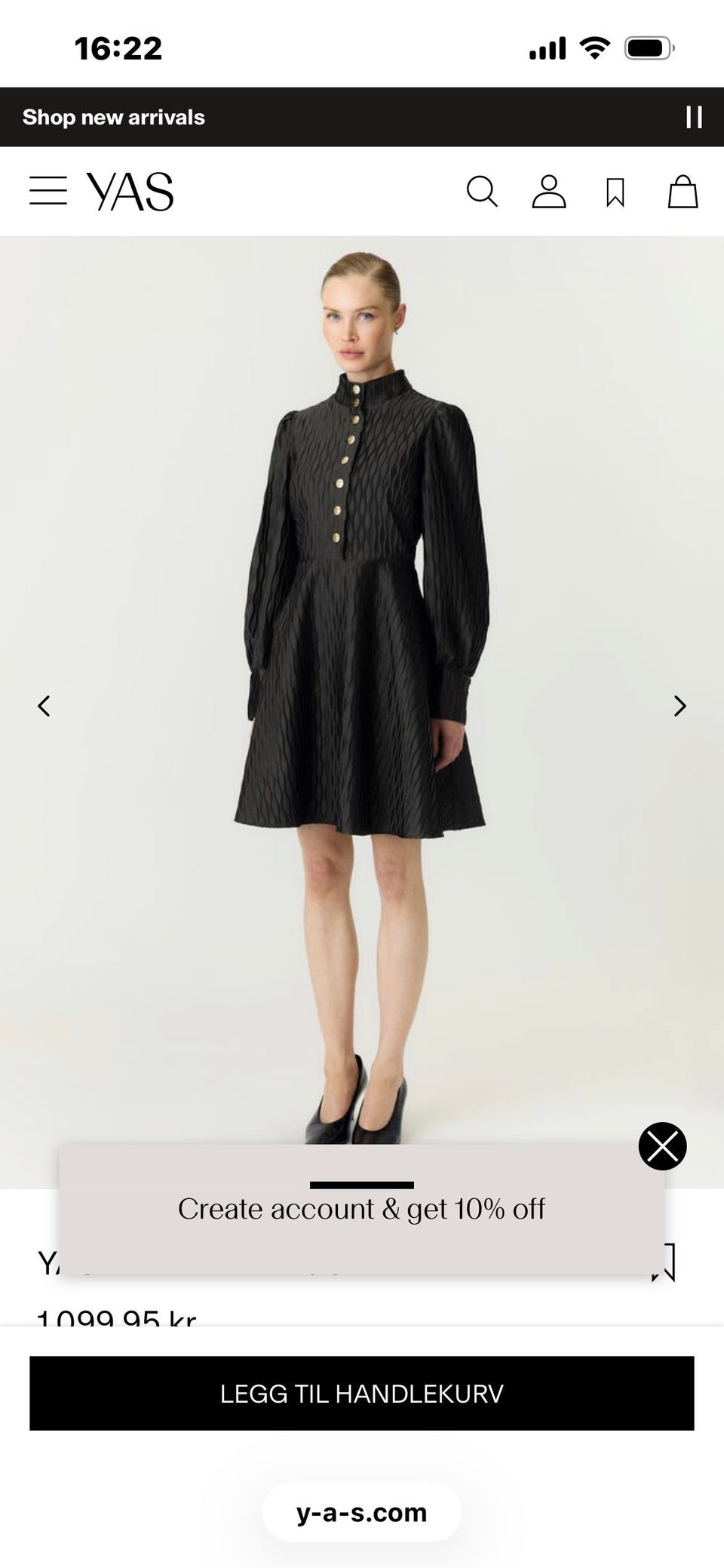Open the search icon
Screen dimensions: 724x1568
click(482, 192)
